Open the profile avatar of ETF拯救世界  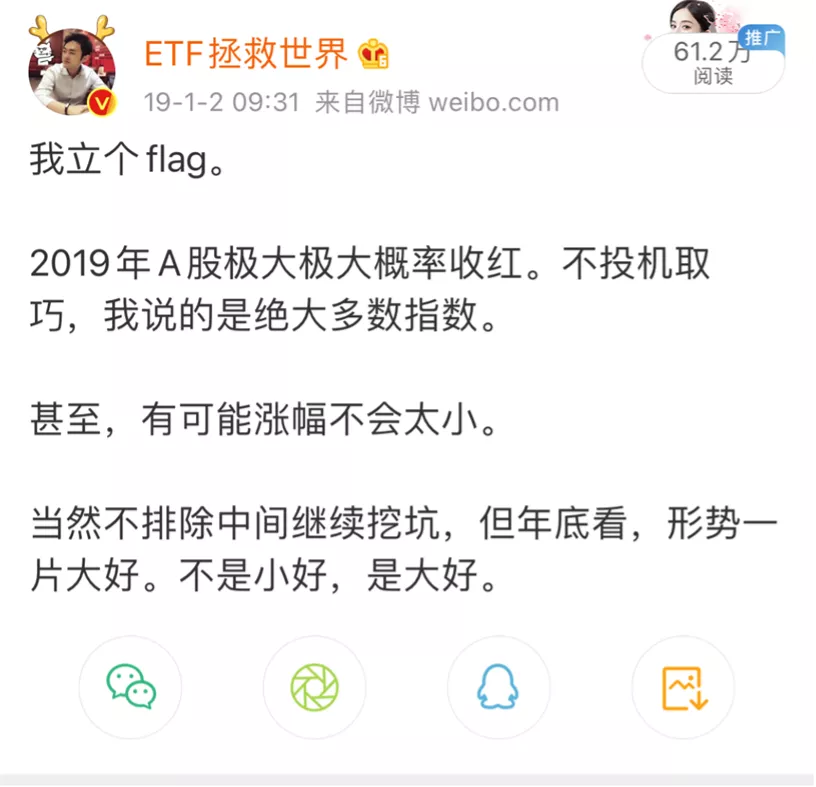tap(71, 71)
